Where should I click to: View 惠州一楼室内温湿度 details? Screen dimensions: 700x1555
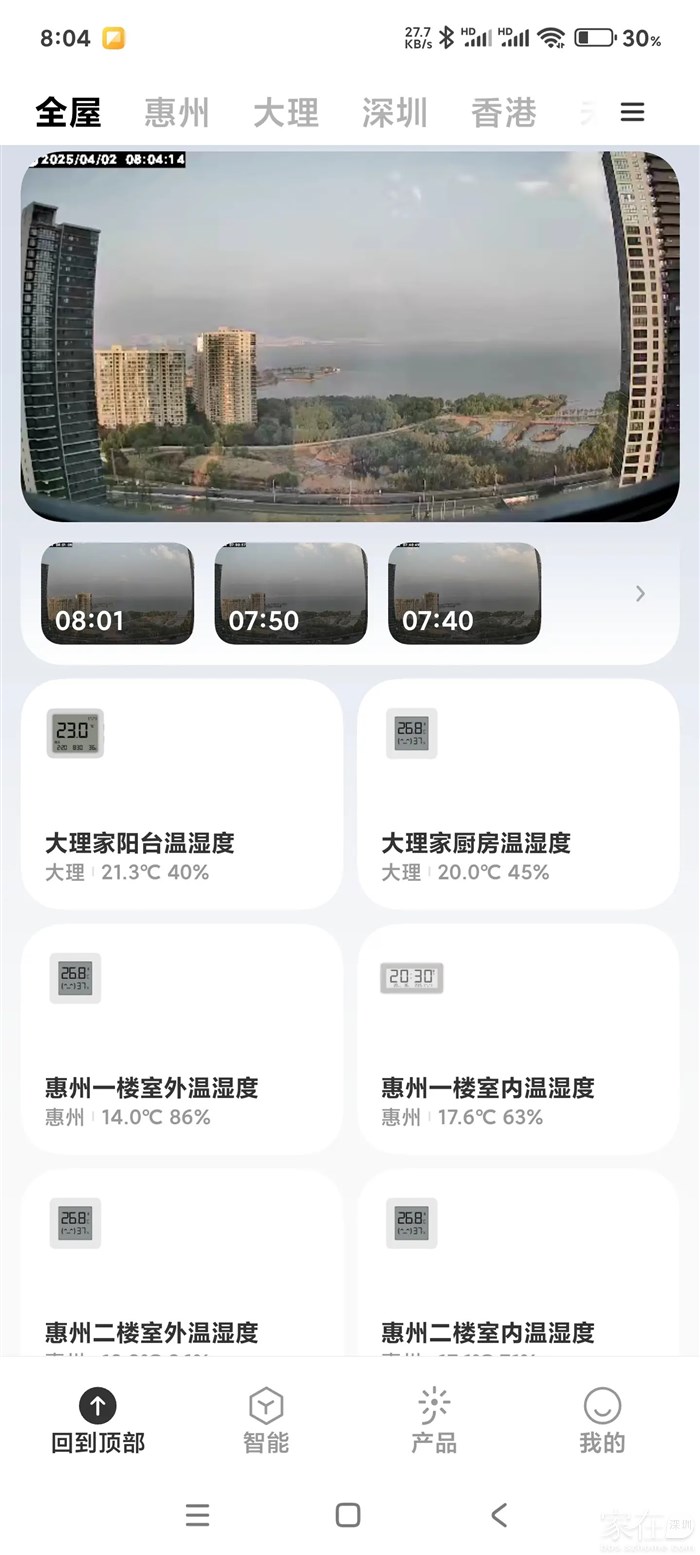coord(518,1040)
